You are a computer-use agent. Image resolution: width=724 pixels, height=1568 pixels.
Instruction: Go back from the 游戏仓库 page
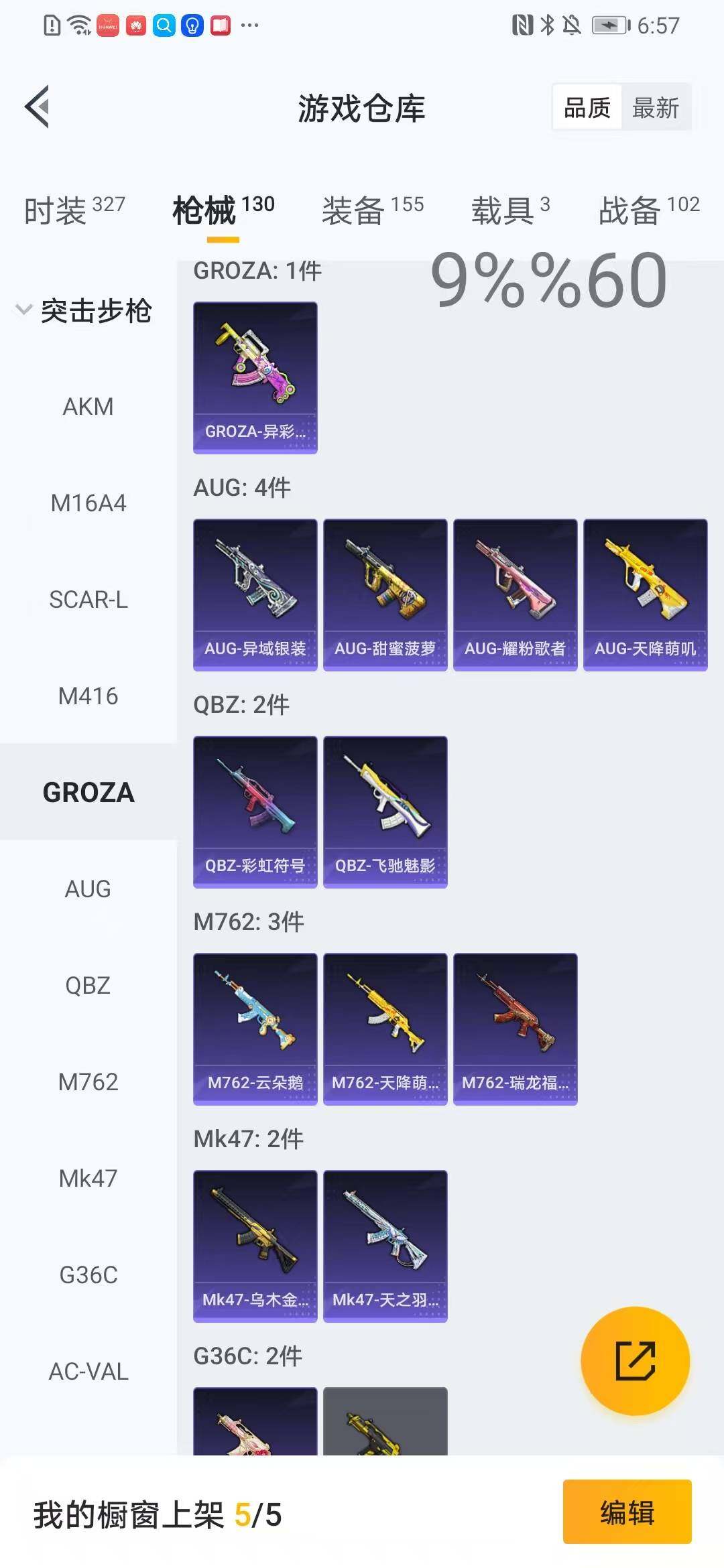38,107
